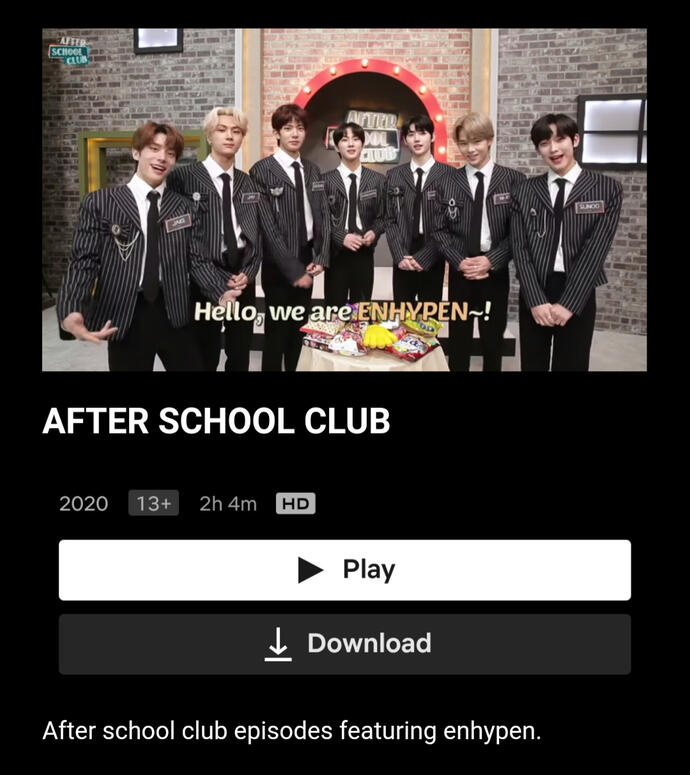Tap the After School Club preview image
Screen dimensions: 690x775
tap(344, 200)
